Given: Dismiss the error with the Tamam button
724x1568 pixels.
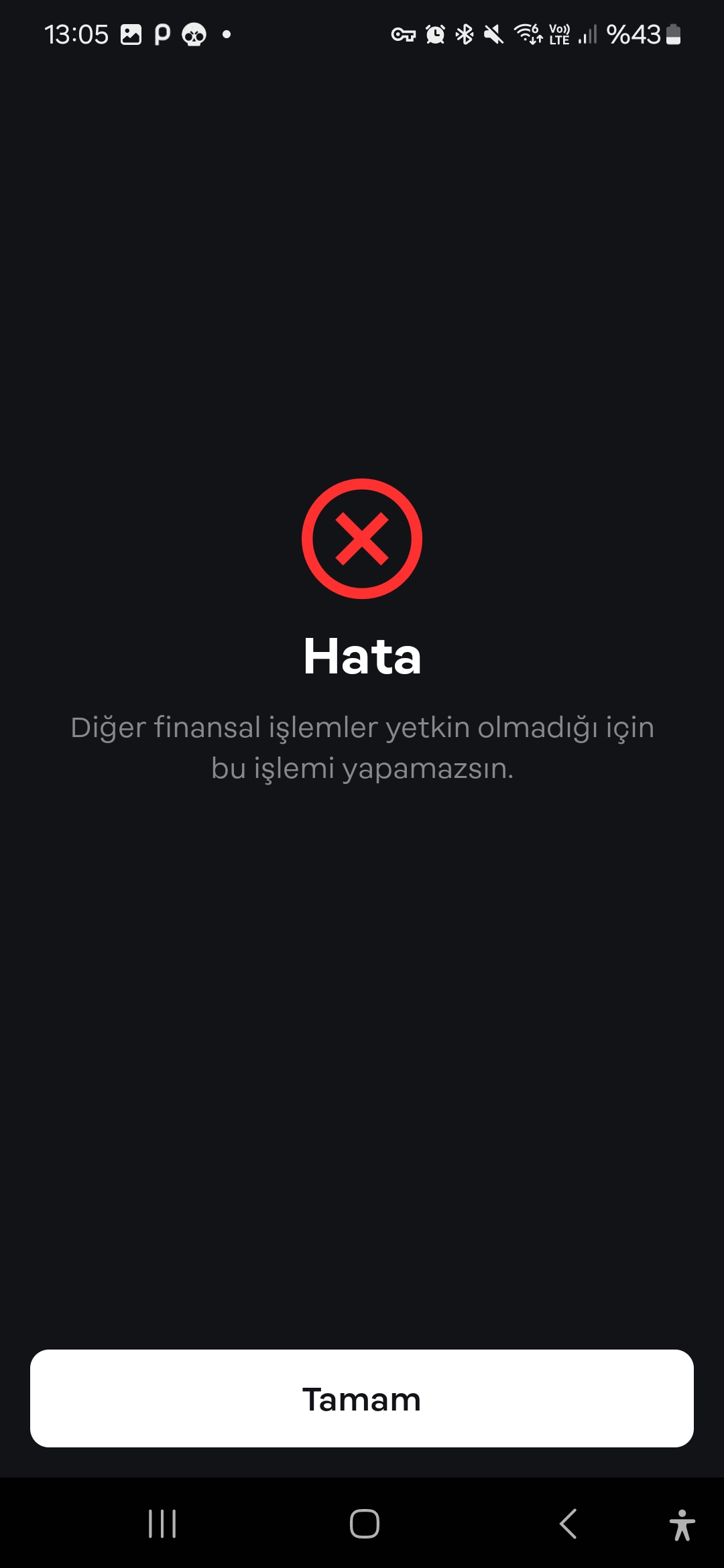Looking at the screenshot, I should pos(362,1398).
